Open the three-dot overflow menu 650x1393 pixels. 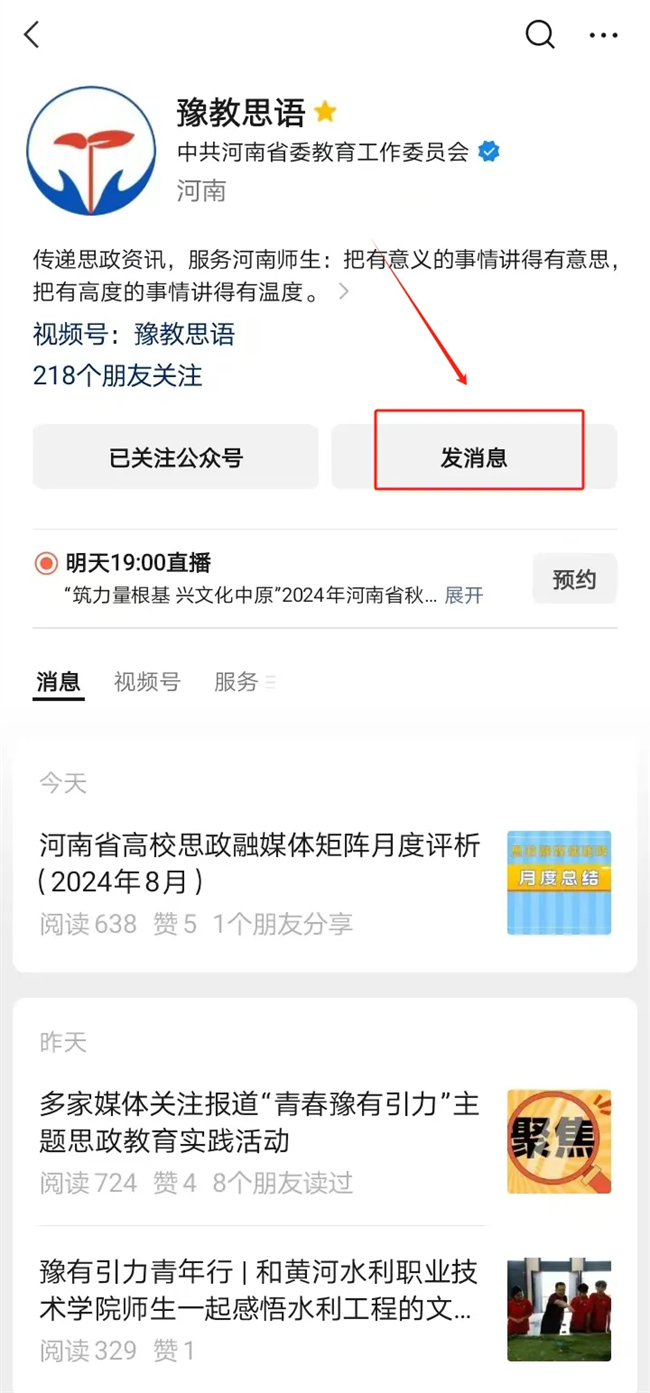[x=603, y=35]
